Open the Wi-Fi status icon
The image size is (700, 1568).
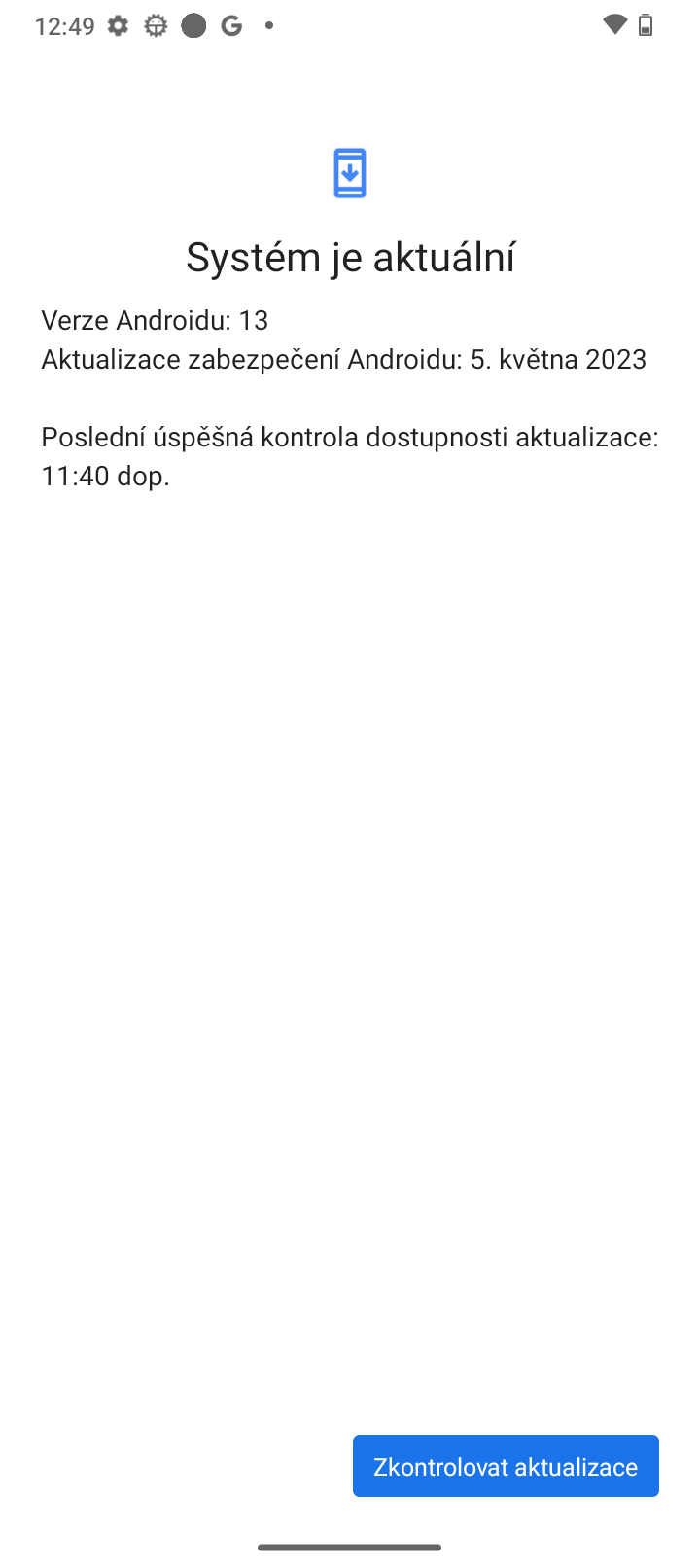click(x=614, y=24)
